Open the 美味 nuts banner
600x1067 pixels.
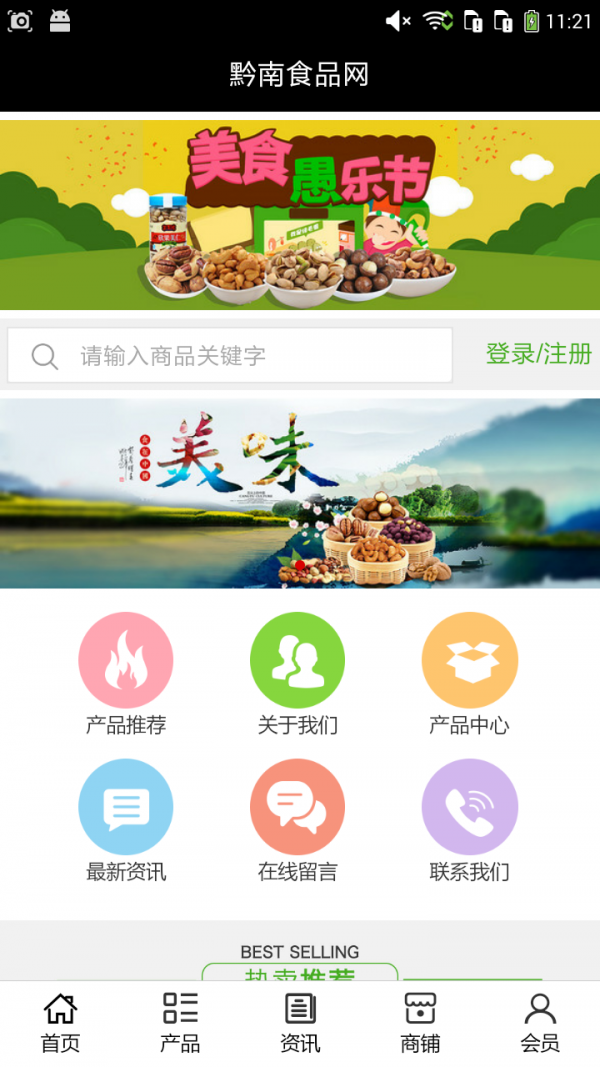[x=300, y=493]
